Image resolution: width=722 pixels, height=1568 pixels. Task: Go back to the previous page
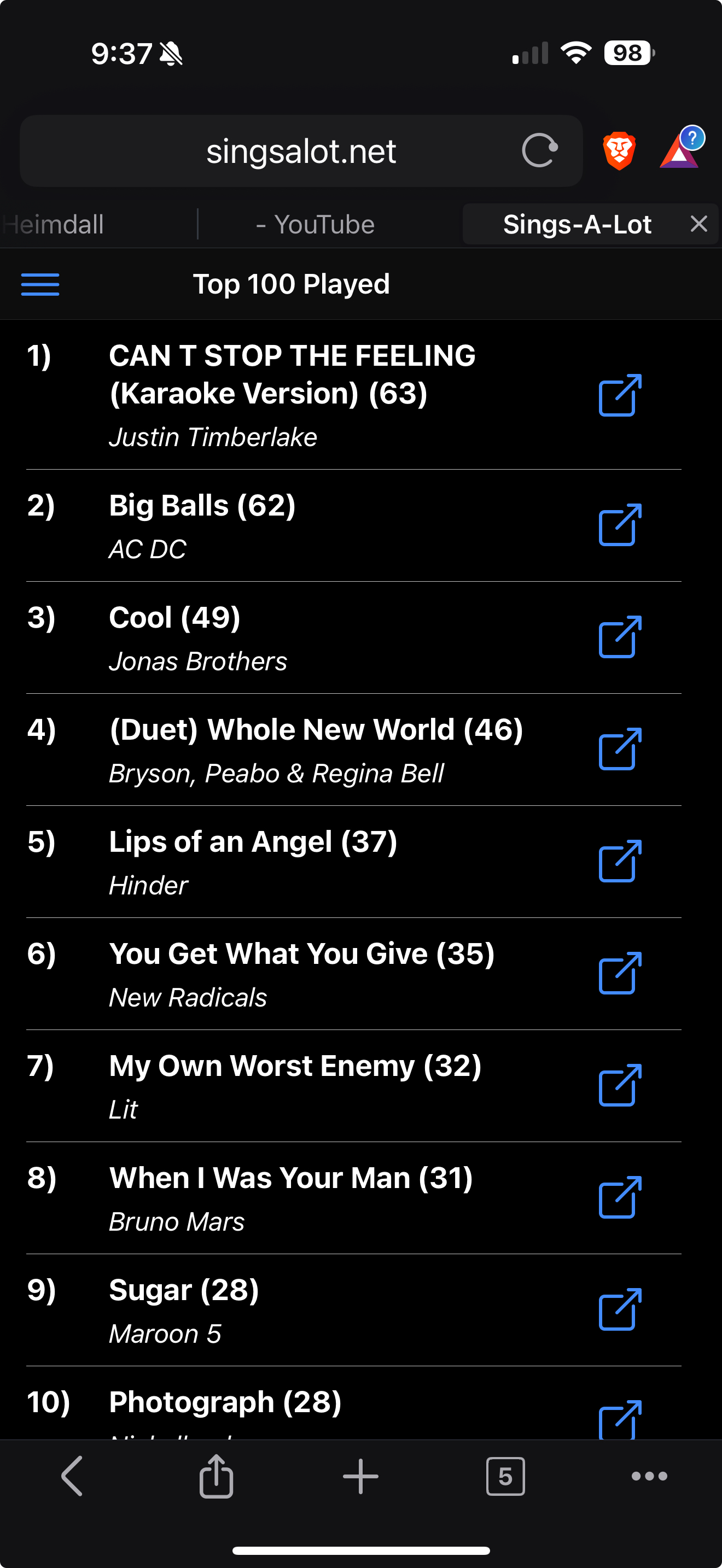72,1476
